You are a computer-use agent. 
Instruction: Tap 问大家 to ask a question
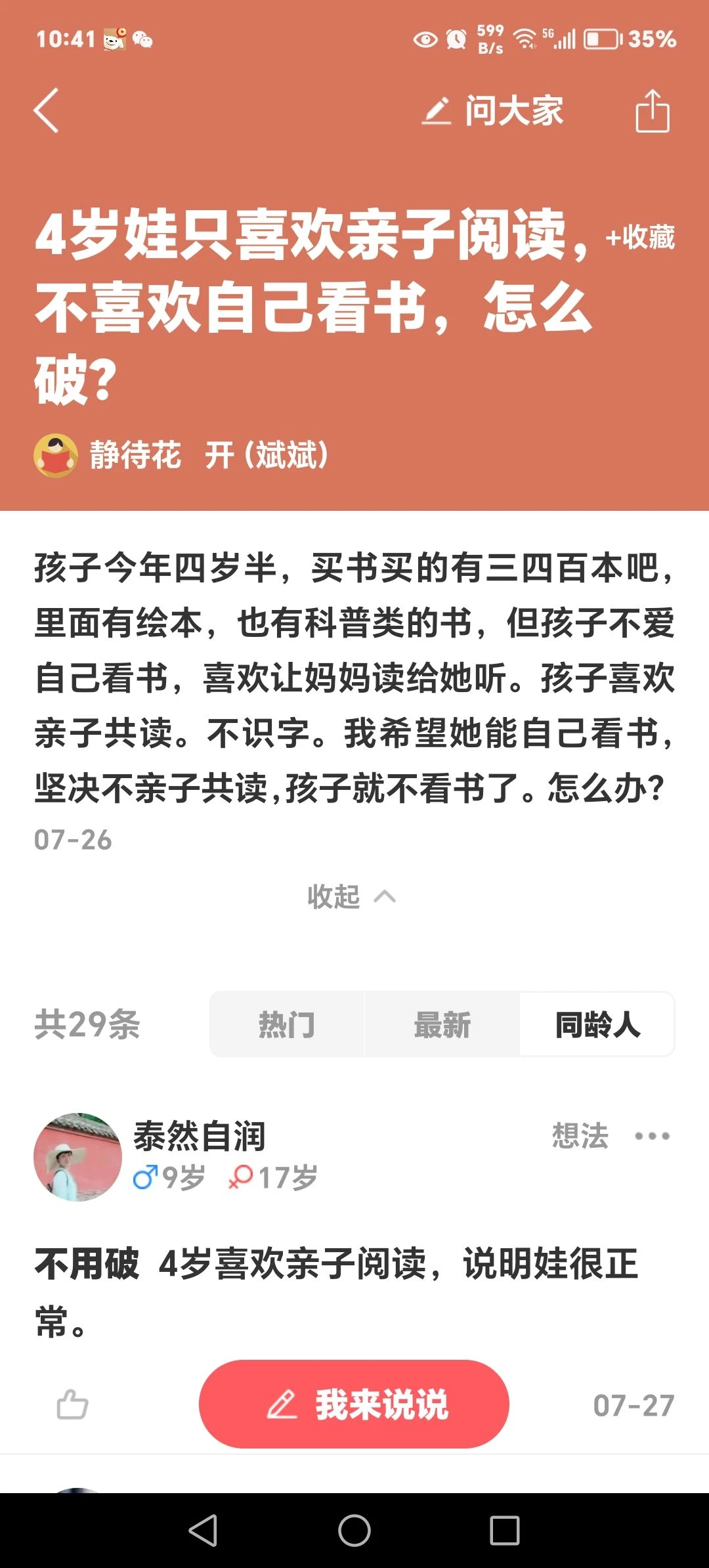coord(492,110)
